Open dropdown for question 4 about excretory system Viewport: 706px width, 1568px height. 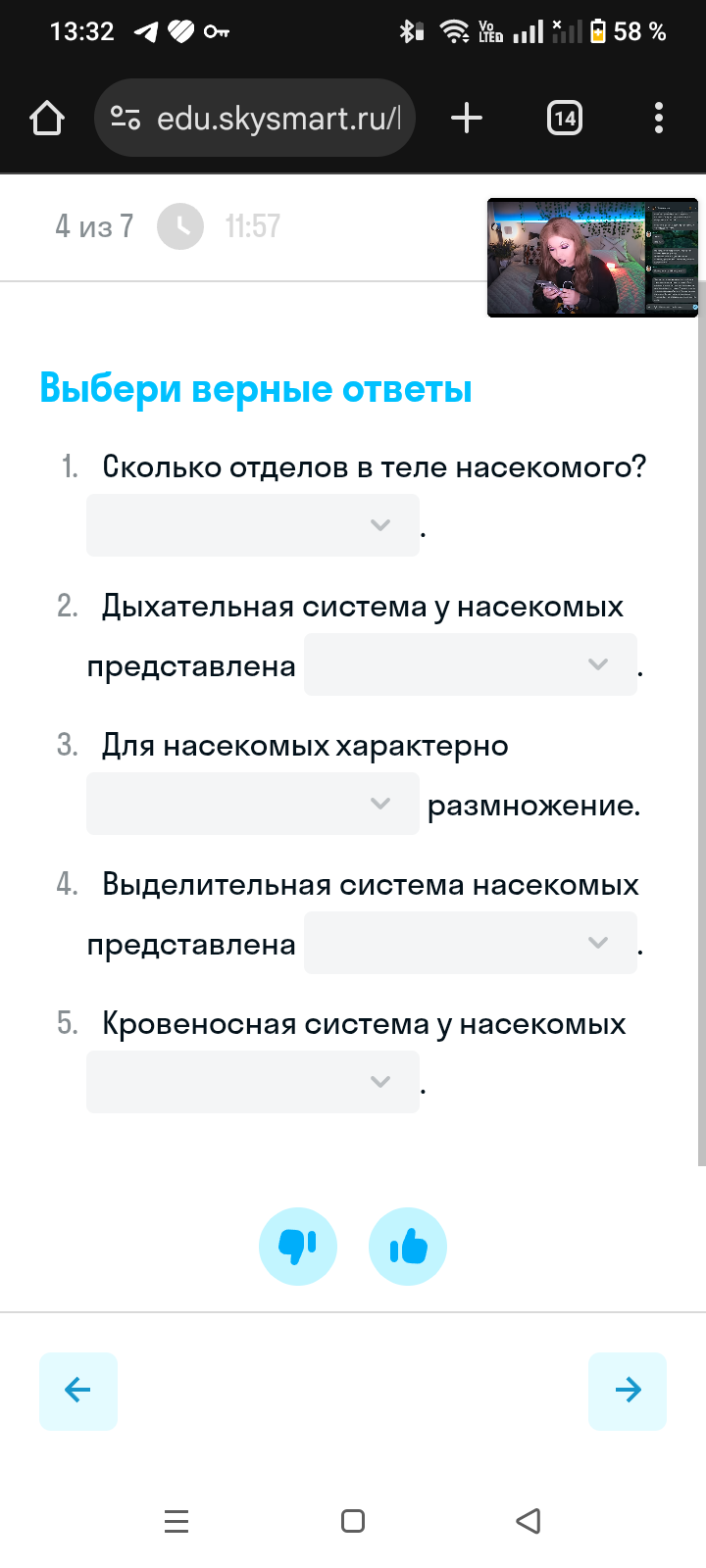coord(471,943)
